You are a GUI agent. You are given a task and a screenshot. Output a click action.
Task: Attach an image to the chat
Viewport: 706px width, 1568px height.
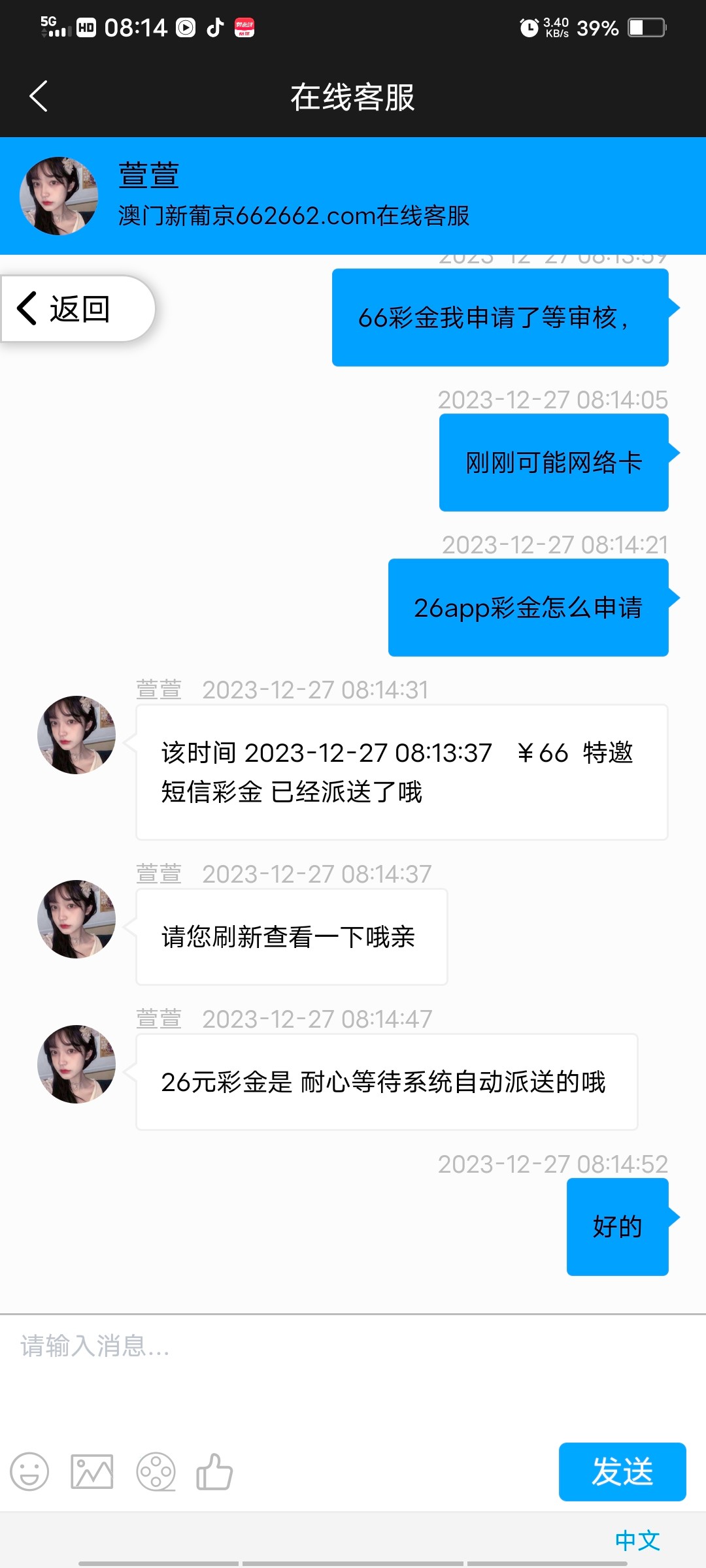(x=92, y=1472)
